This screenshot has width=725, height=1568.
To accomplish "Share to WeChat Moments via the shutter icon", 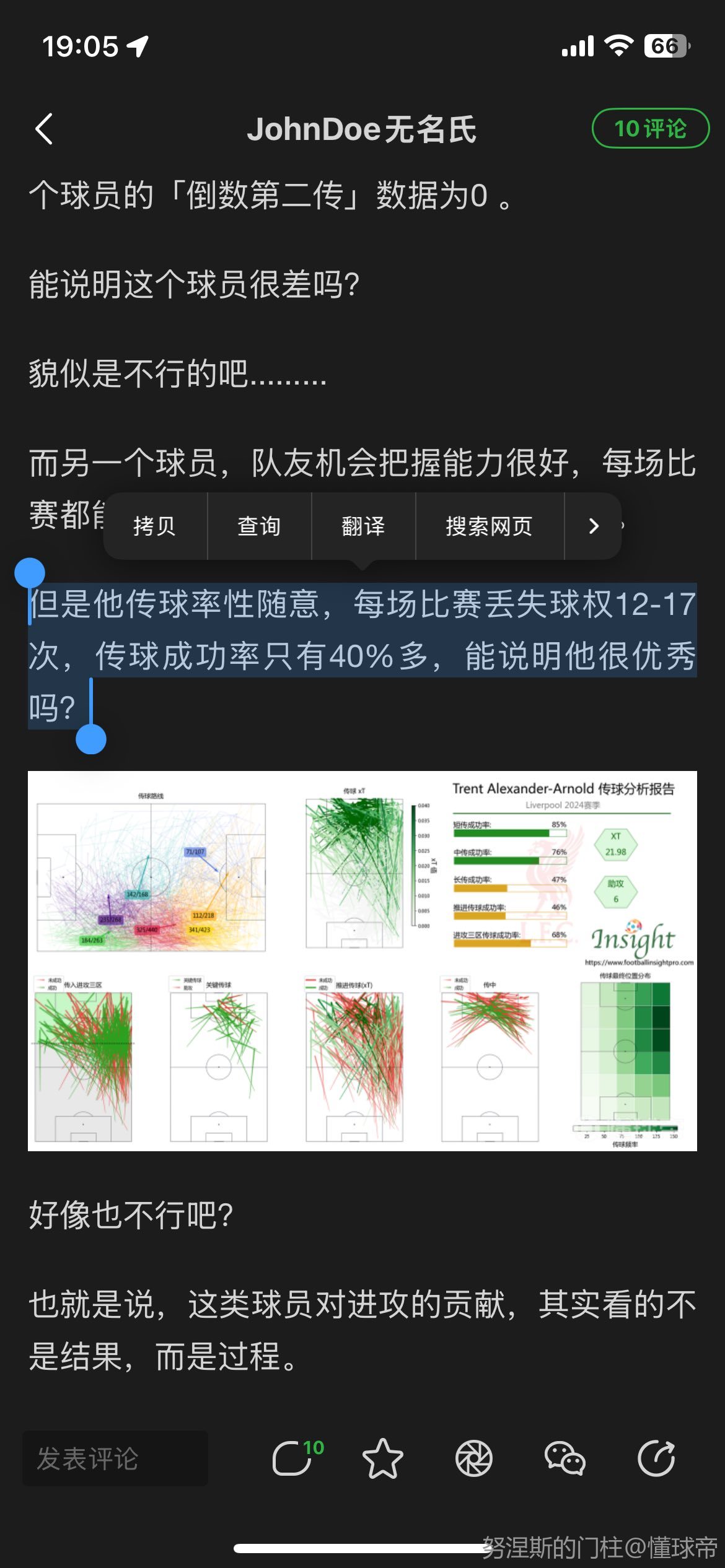I will 473,1458.
